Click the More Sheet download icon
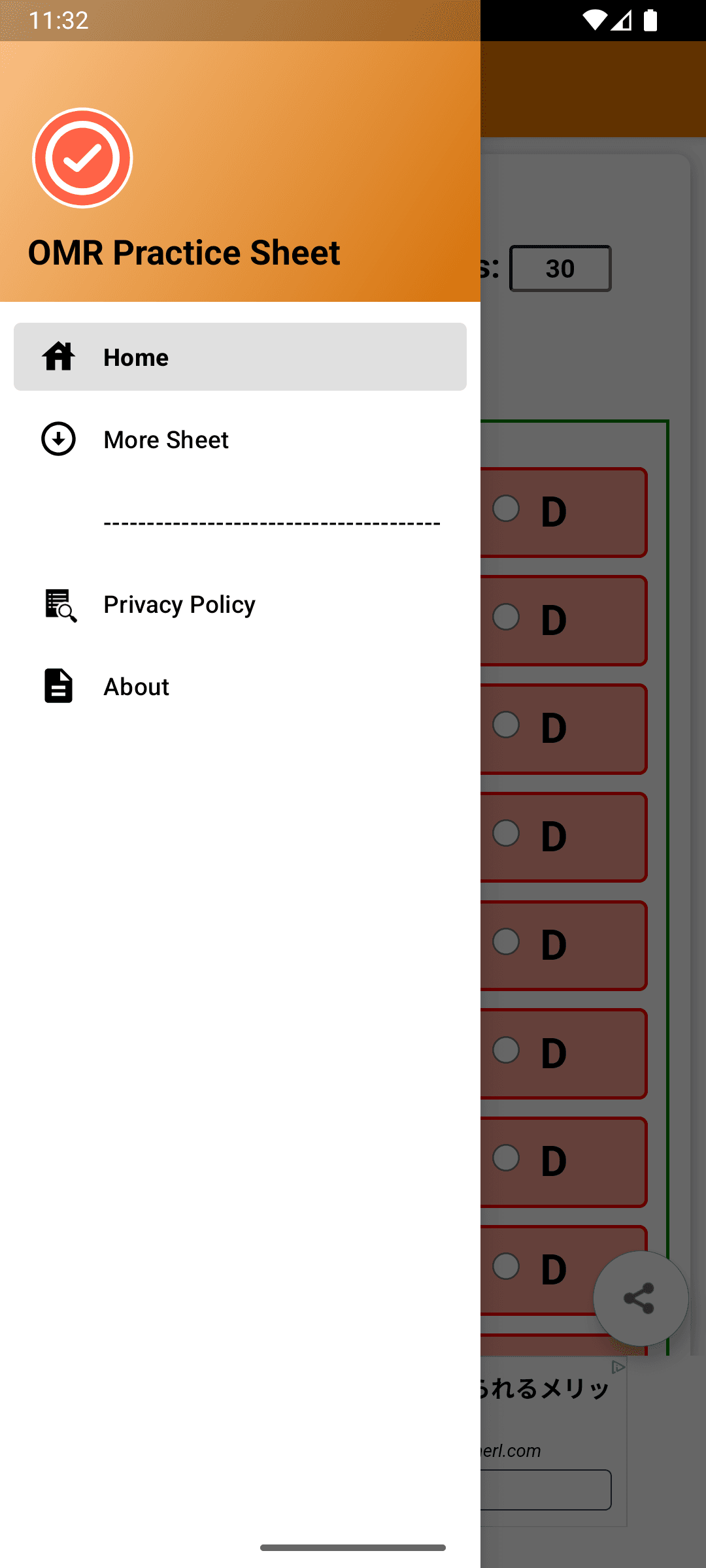The image size is (706, 1568). (58, 439)
